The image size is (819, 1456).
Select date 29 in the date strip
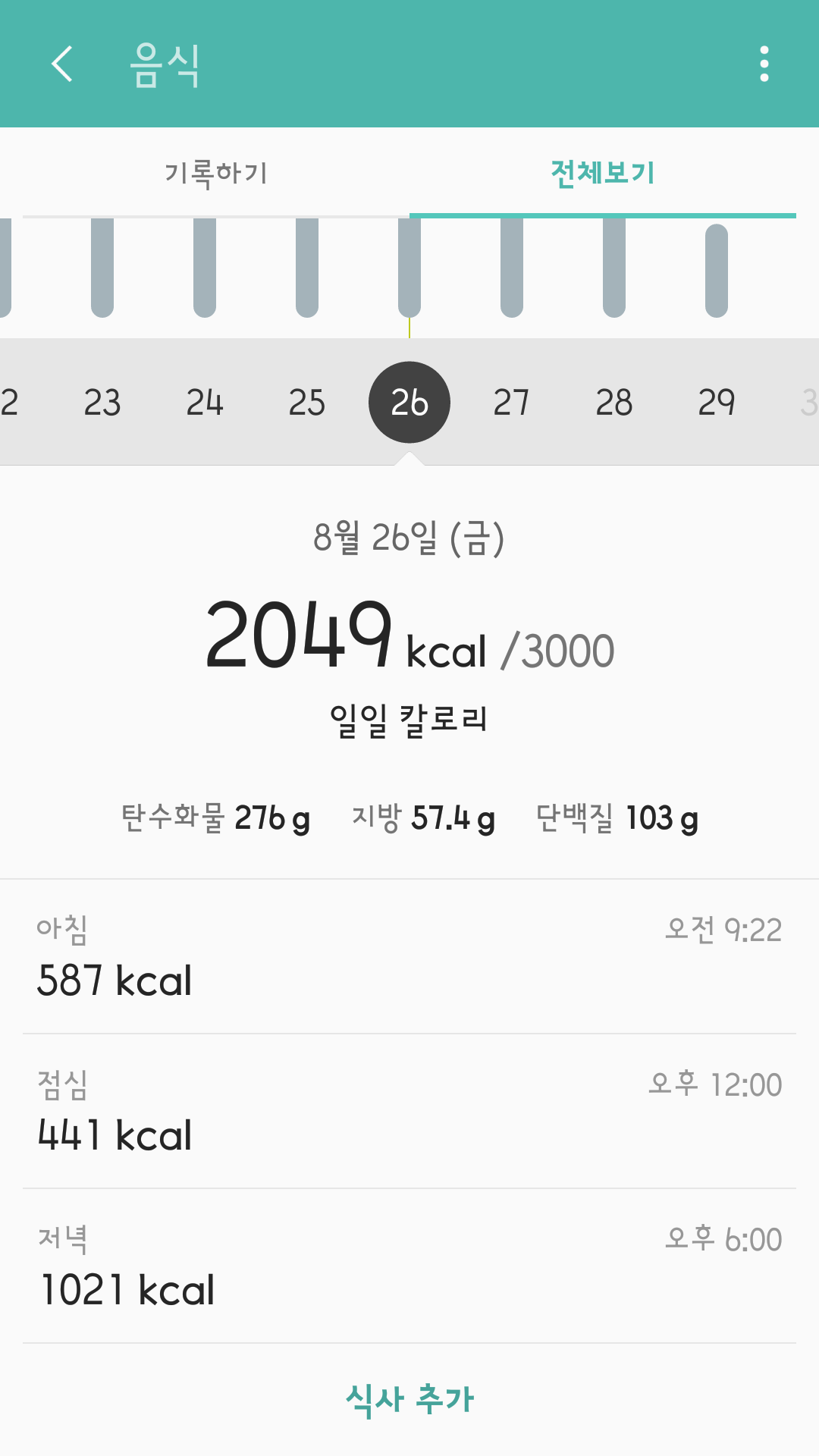(716, 402)
